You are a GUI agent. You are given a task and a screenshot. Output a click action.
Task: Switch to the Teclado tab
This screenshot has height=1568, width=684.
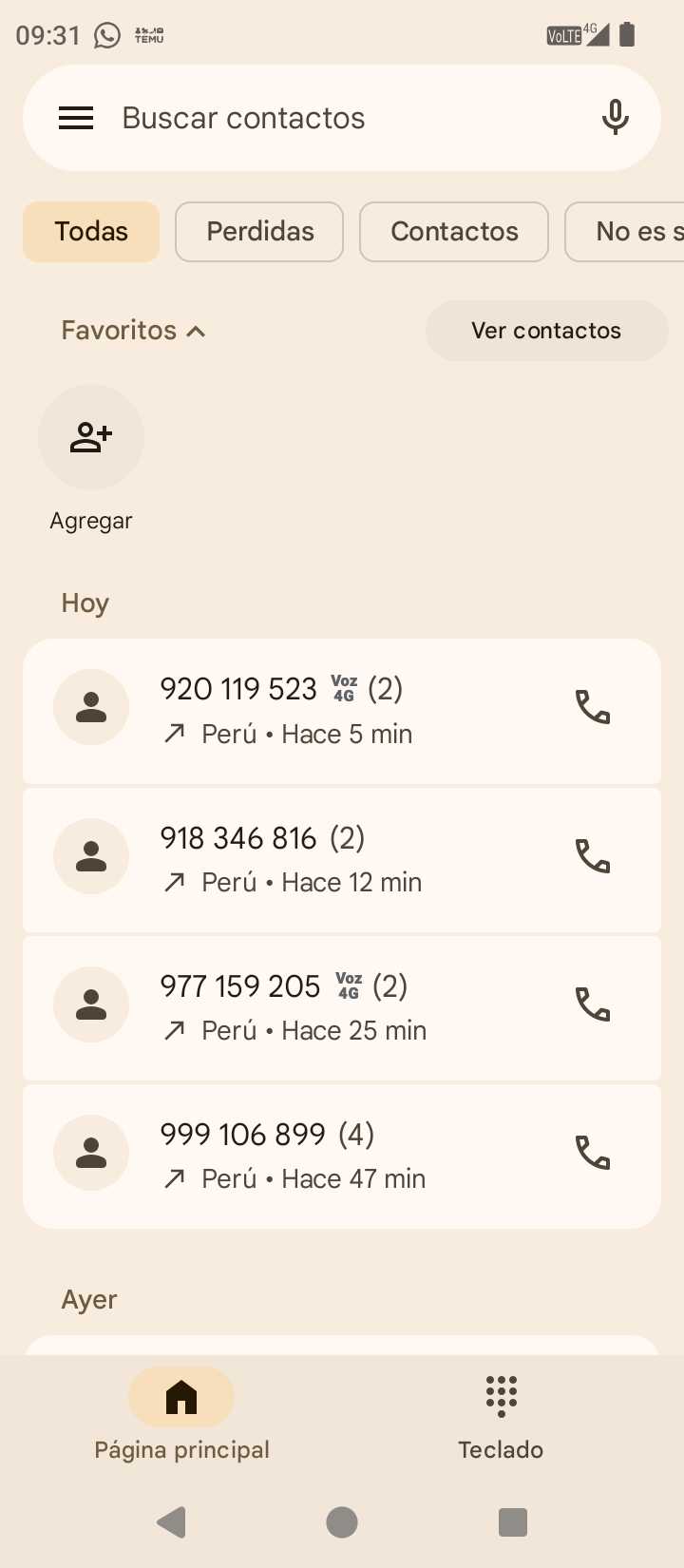501,1414
